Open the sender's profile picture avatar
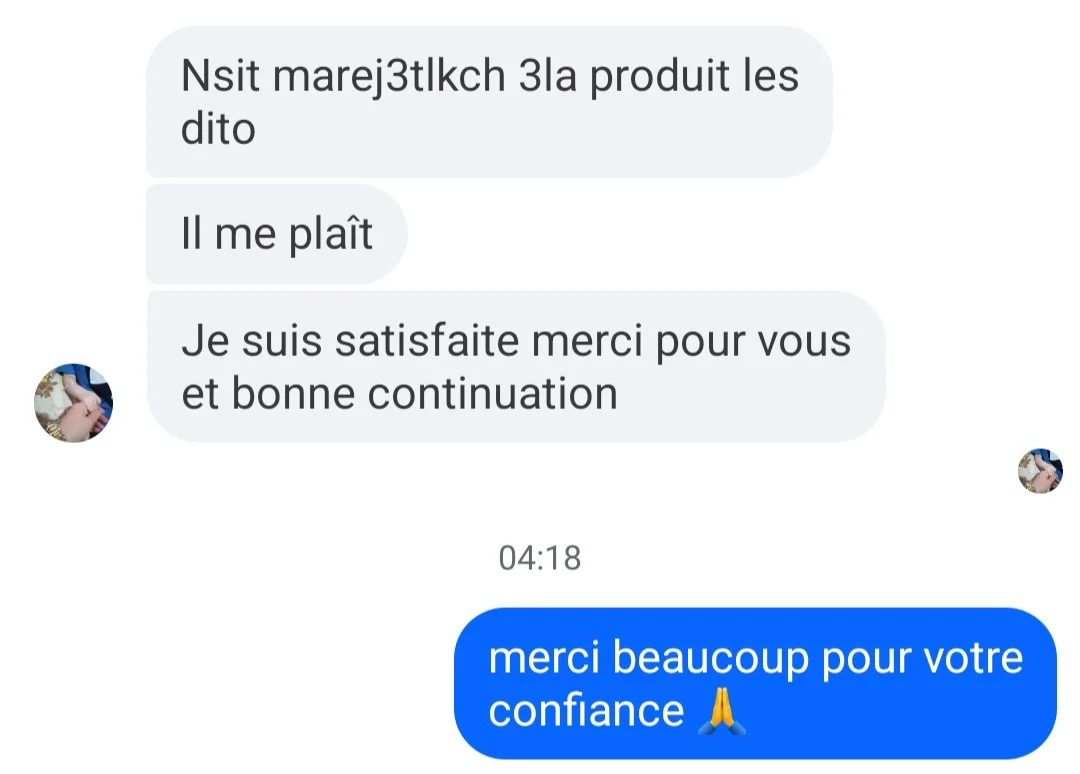The height and width of the screenshot is (774, 1080). pos(74,403)
